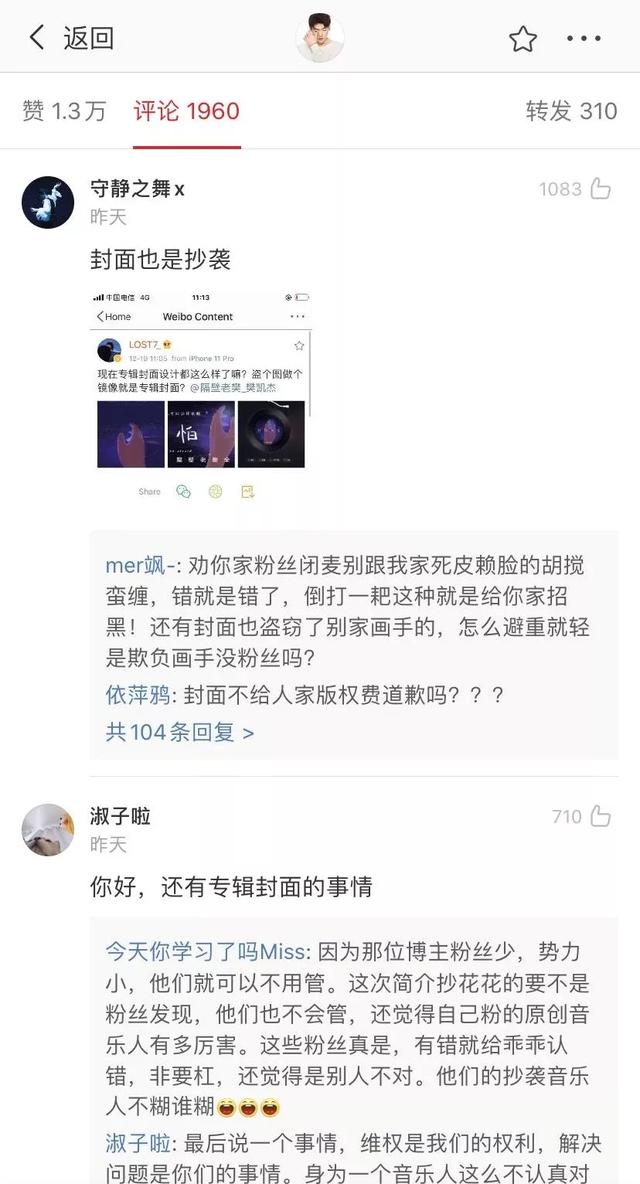Like the comment by 守静之舞x
Screen dimensions: 640x1184
(600, 188)
